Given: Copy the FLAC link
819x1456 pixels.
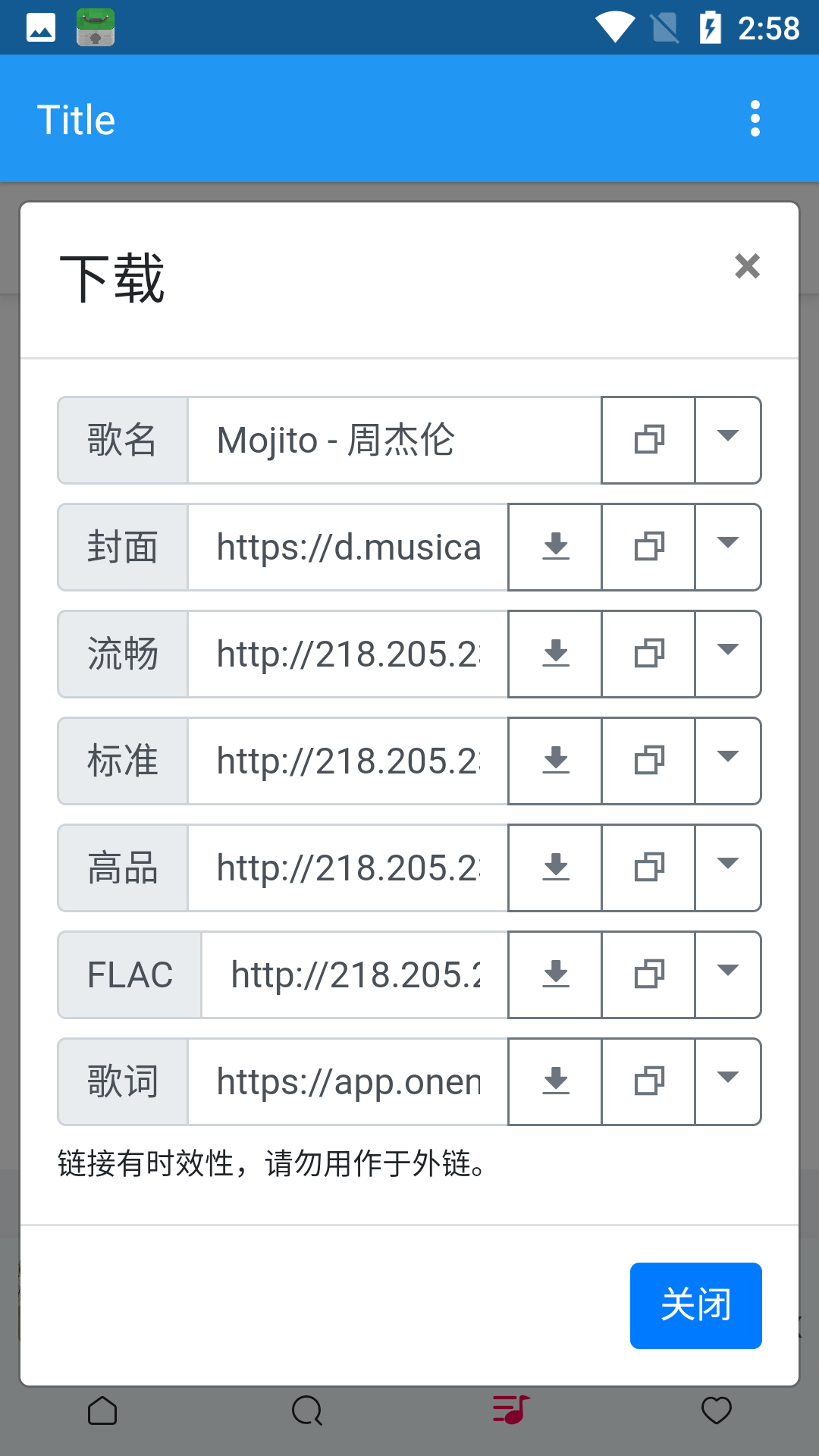Looking at the screenshot, I should (648, 974).
